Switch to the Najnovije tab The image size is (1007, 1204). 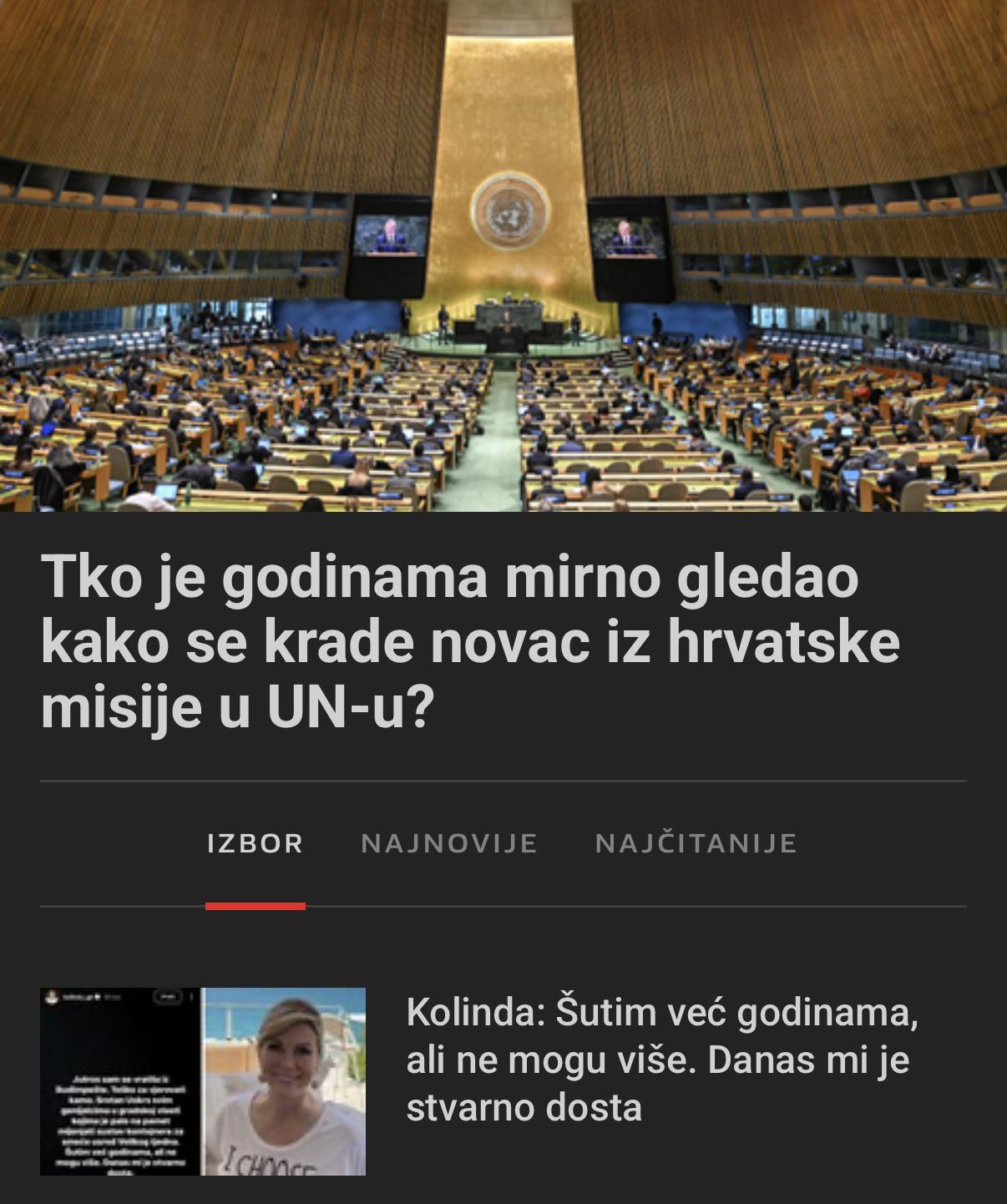449,843
